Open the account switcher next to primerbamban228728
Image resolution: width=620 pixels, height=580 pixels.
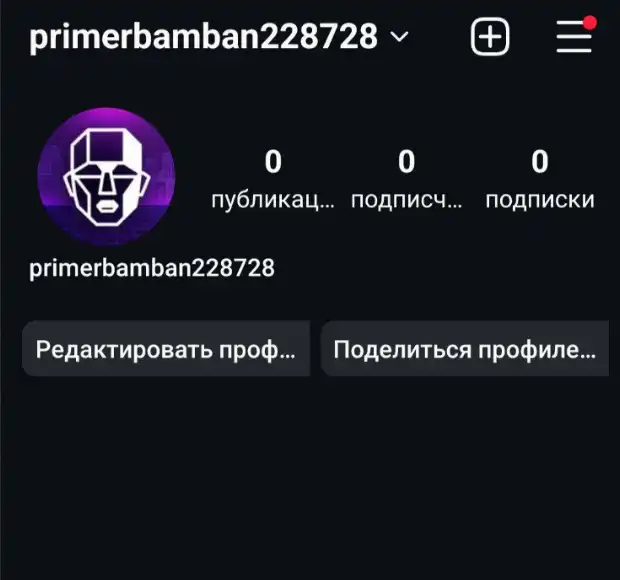tap(399, 38)
